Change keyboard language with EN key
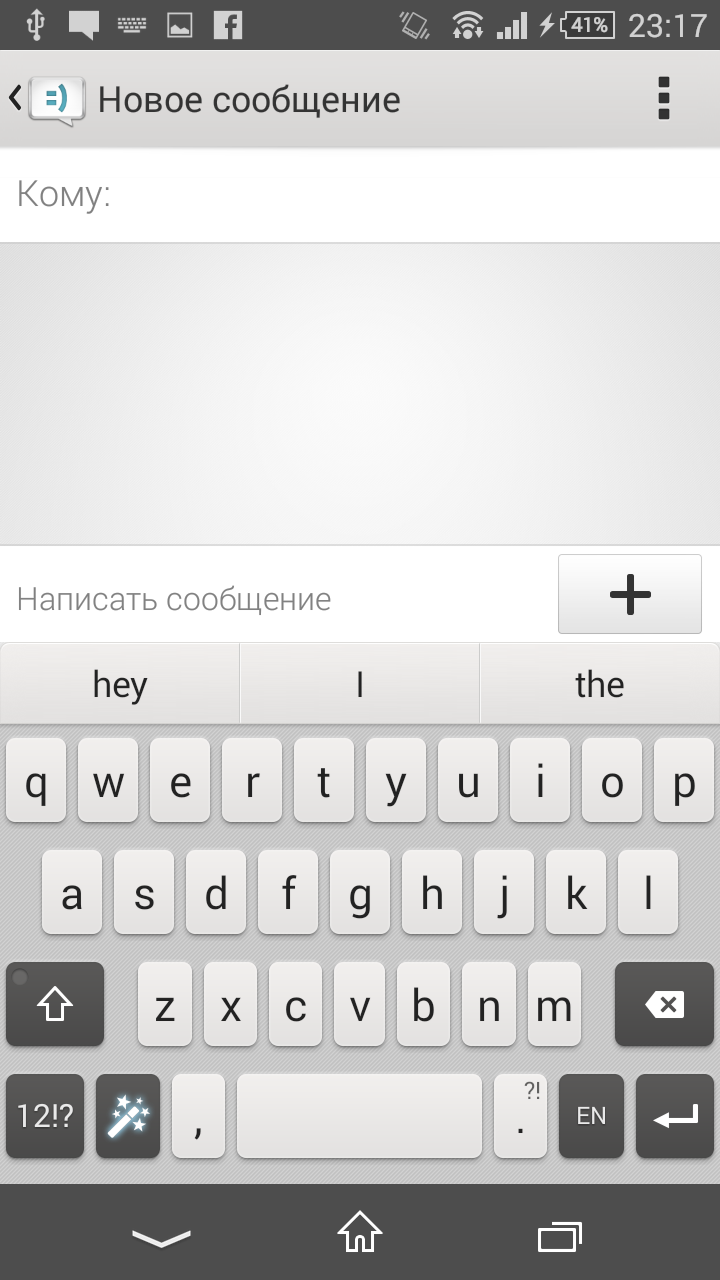720x1280 pixels. [591, 1116]
